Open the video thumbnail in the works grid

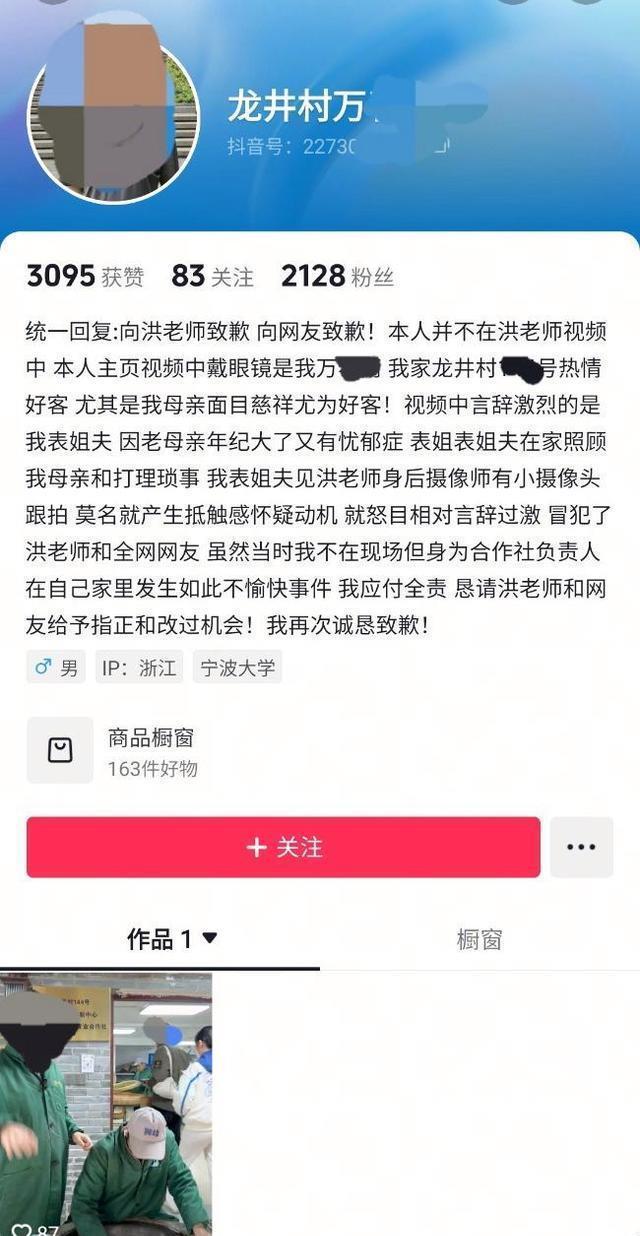pyautogui.click(x=106, y=1104)
